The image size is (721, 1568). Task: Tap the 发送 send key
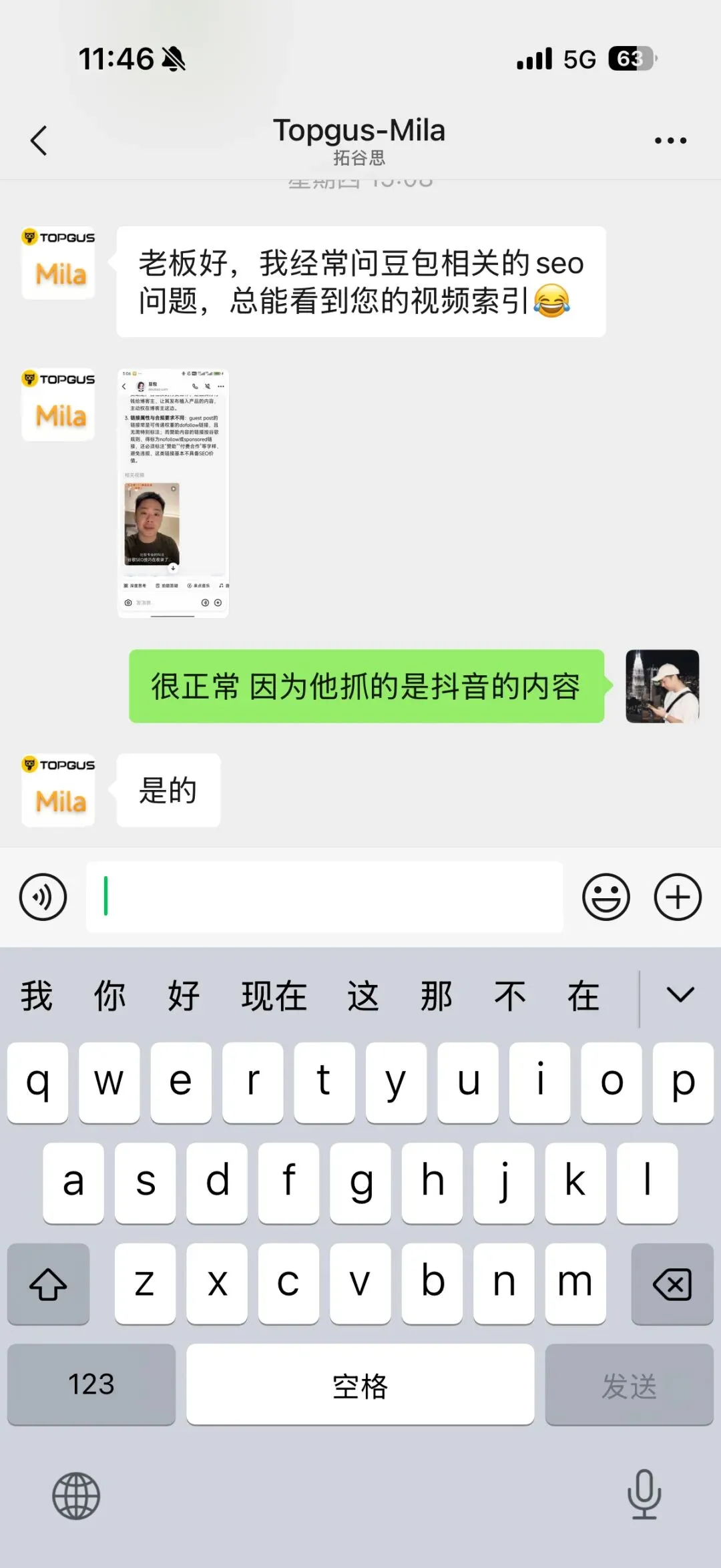(x=629, y=1384)
